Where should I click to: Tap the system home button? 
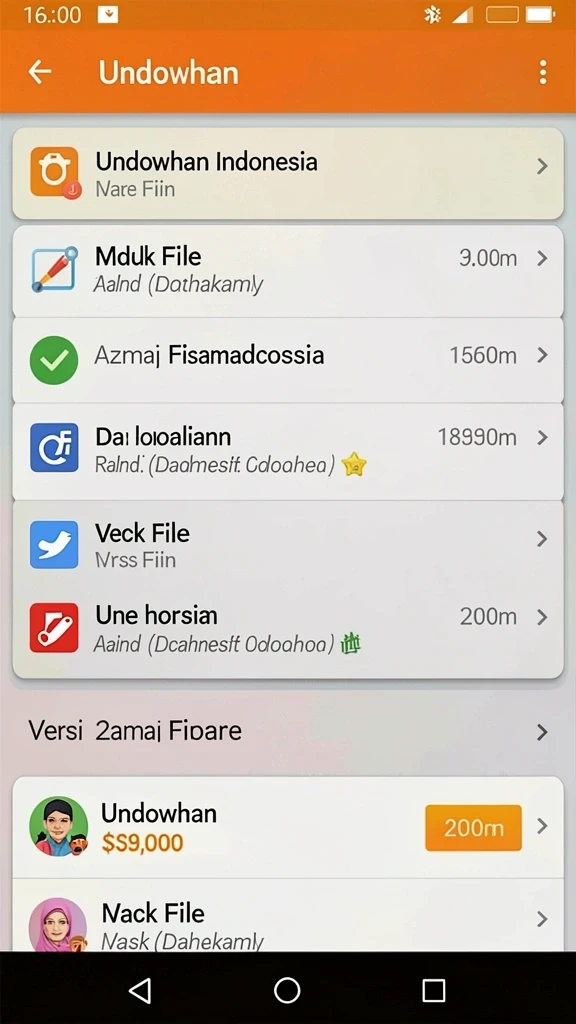tap(287, 990)
